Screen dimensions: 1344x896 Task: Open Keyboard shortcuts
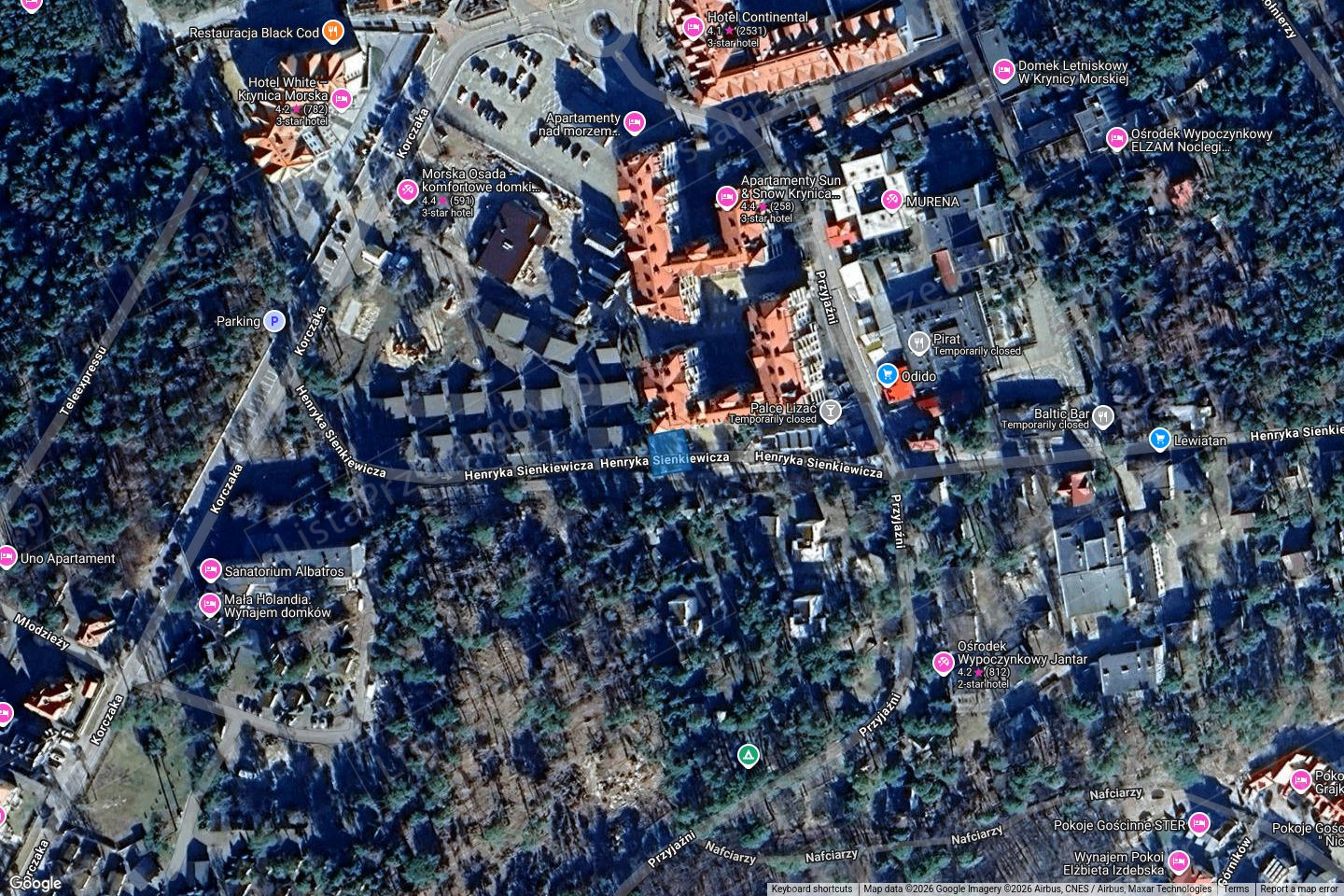point(812,889)
